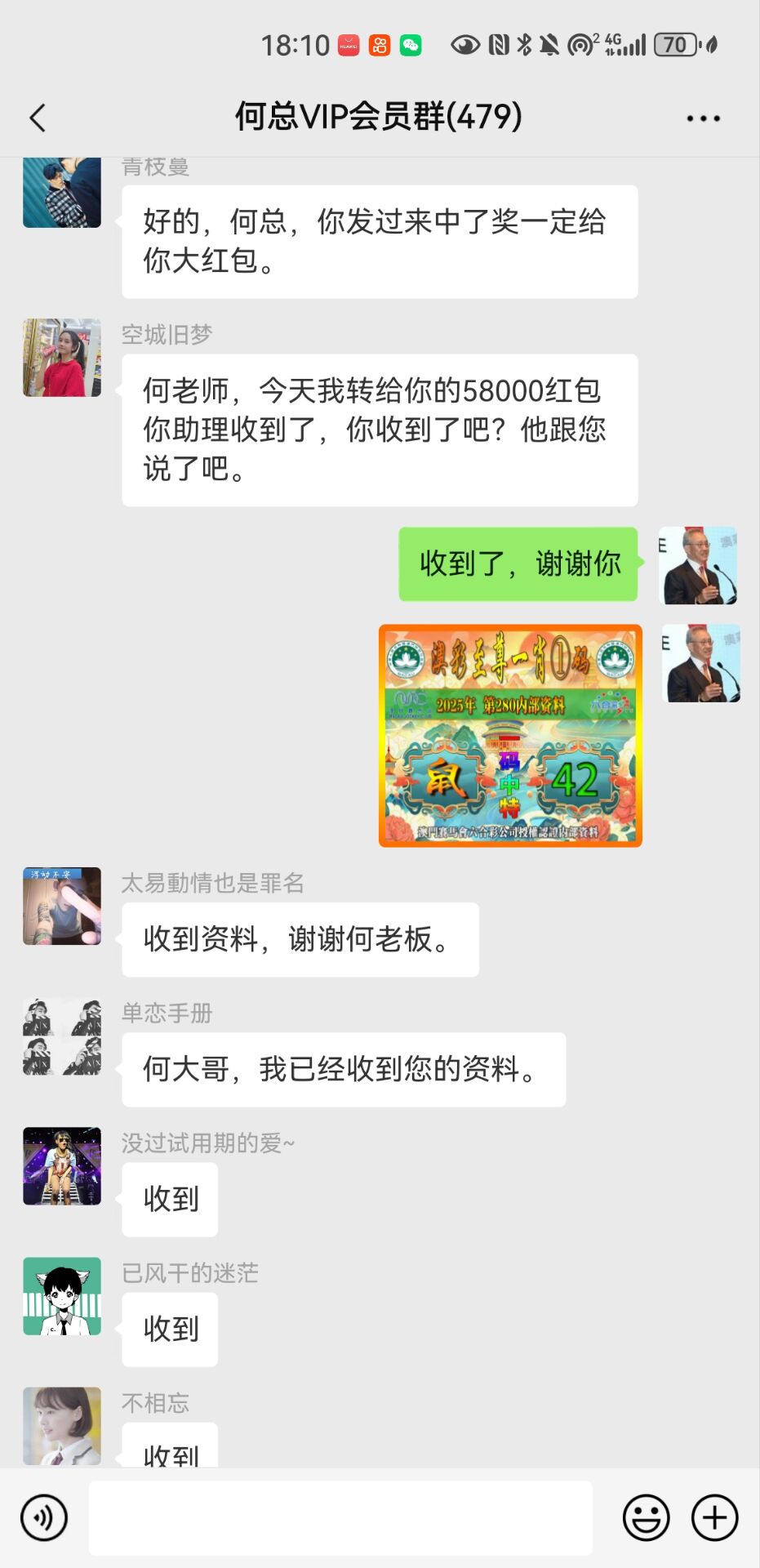Open the group chat overflow menu
Image resolution: width=760 pixels, height=1568 pixels.
(x=703, y=118)
